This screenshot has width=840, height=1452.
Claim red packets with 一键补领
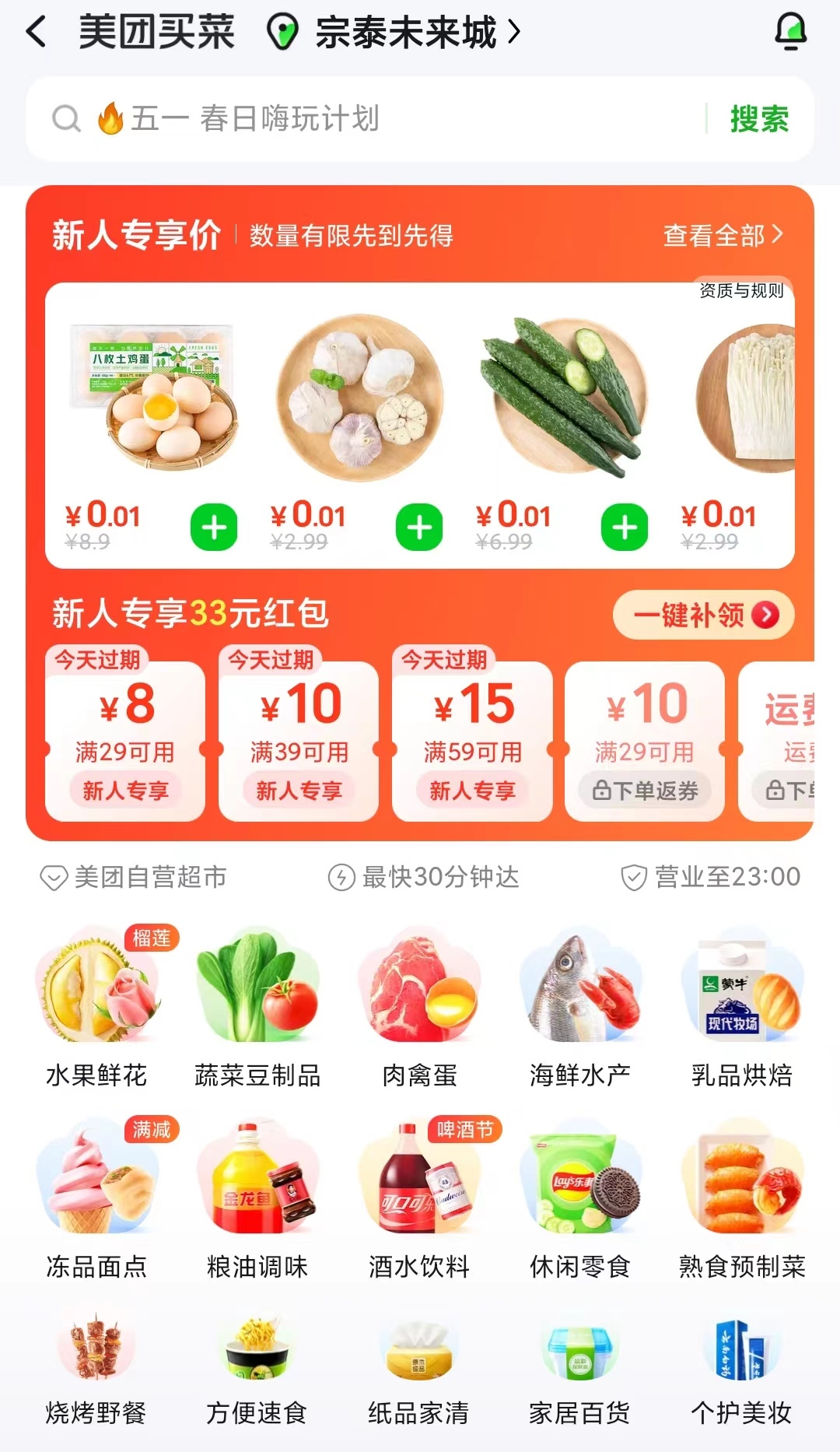[x=704, y=615]
